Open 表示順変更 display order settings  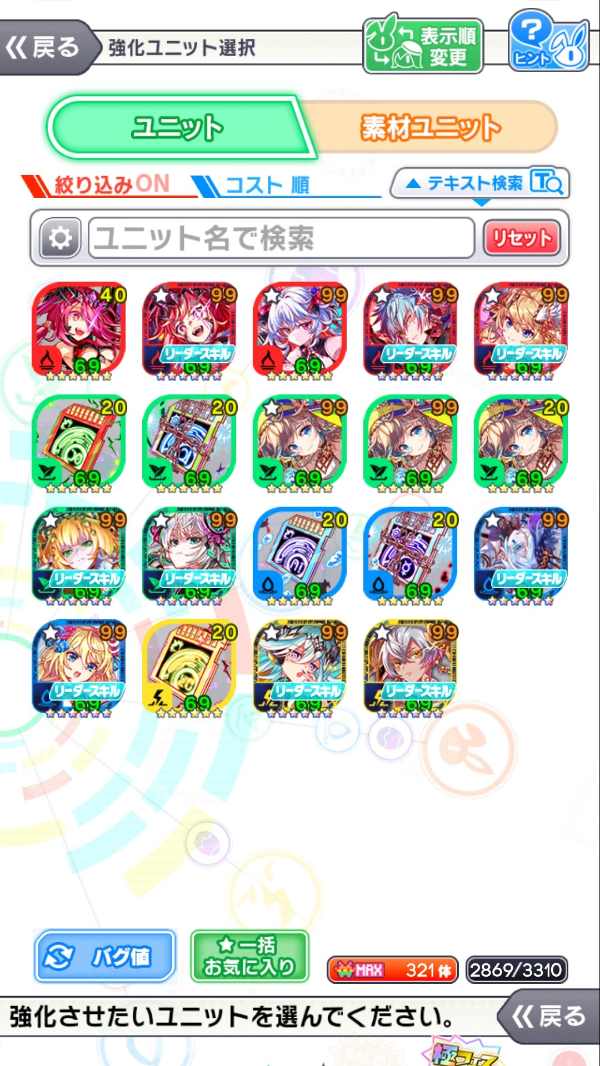pyautogui.click(x=422, y=46)
